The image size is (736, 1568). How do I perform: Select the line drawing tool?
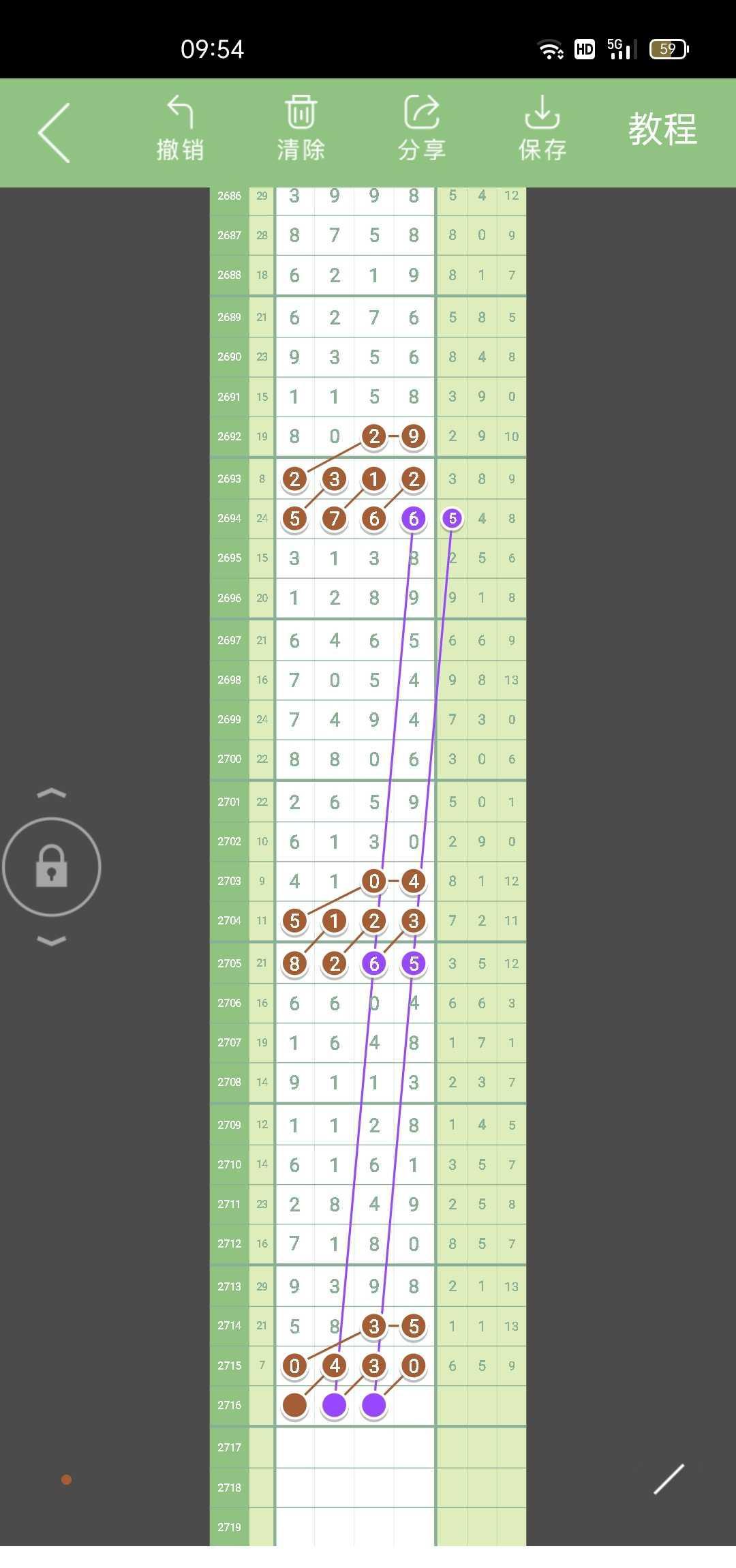point(669,1479)
